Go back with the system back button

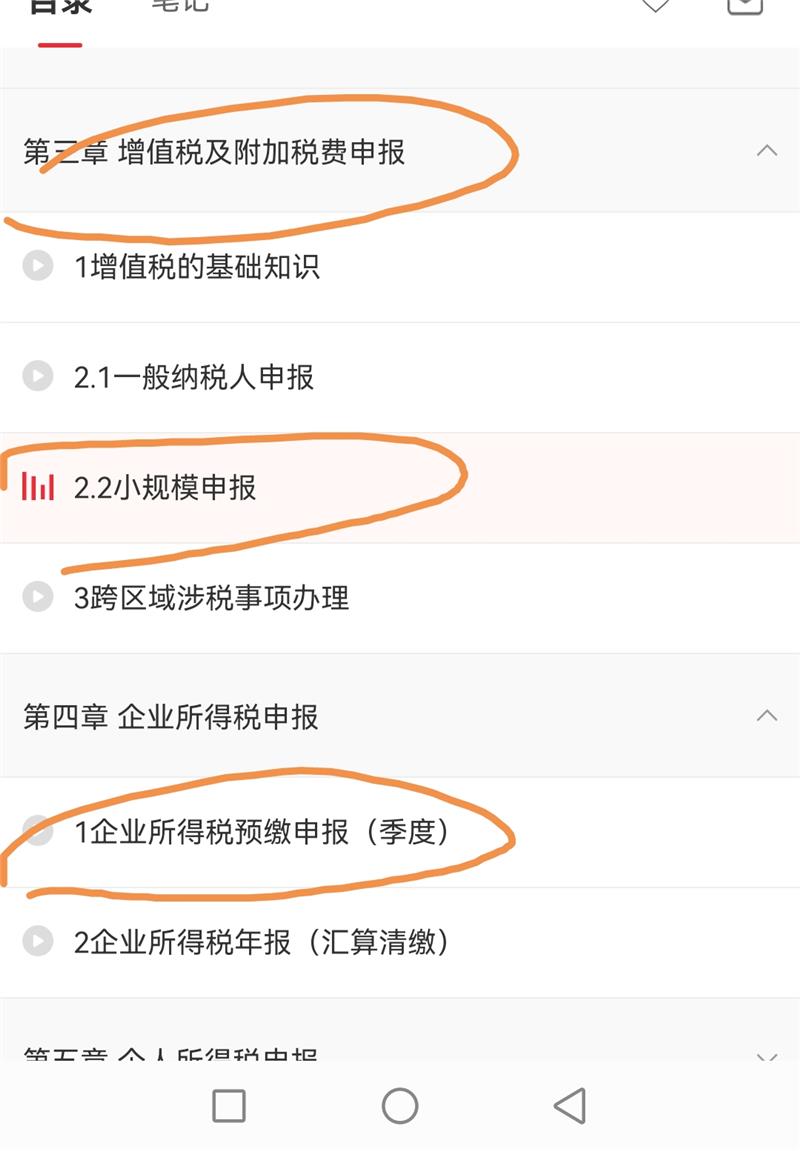(x=569, y=1106)
